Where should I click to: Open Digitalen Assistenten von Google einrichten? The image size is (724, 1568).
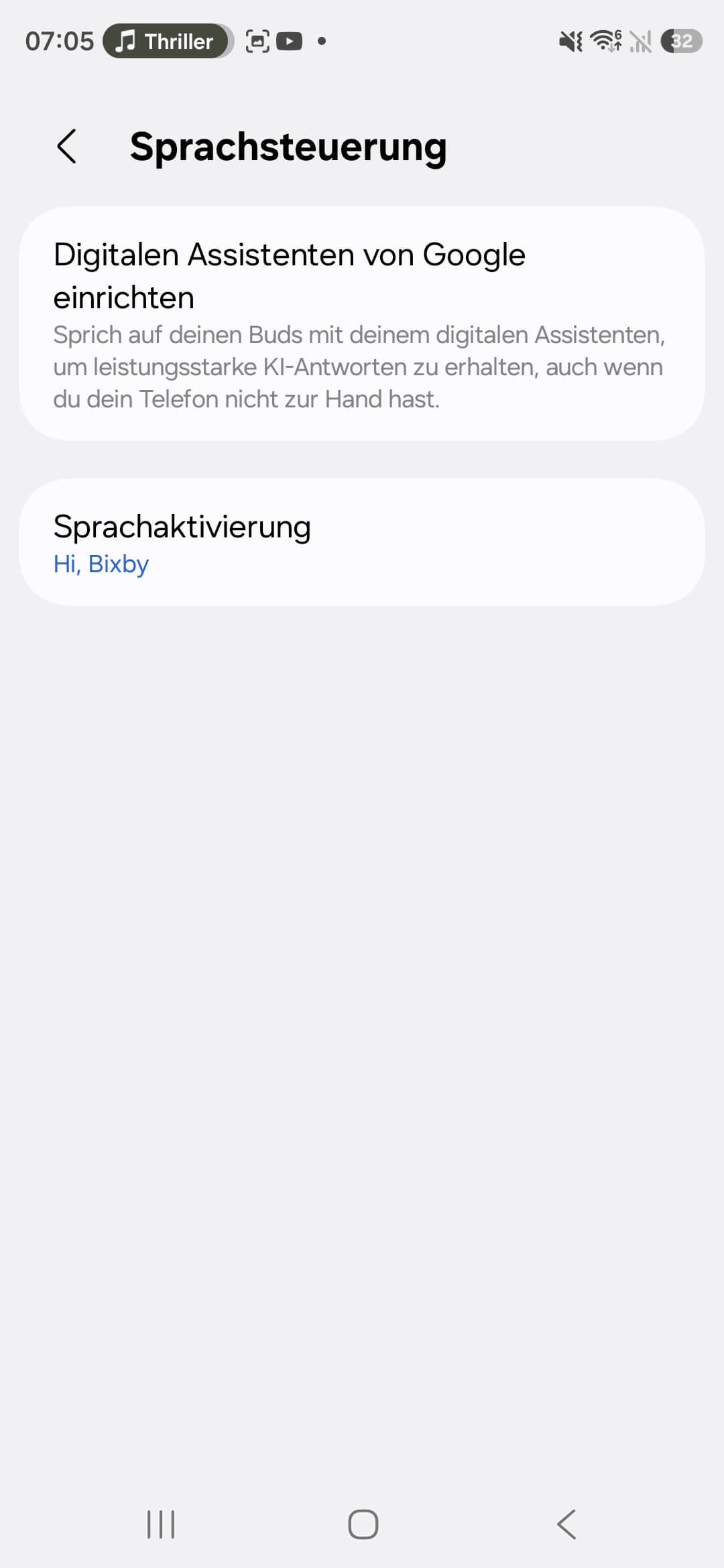coord(362,324)
